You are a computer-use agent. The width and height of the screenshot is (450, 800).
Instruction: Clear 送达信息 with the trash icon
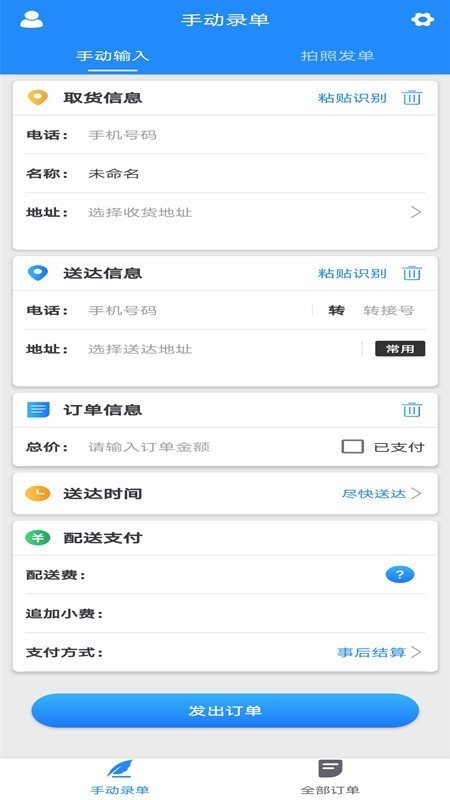(x=412, y=273)
